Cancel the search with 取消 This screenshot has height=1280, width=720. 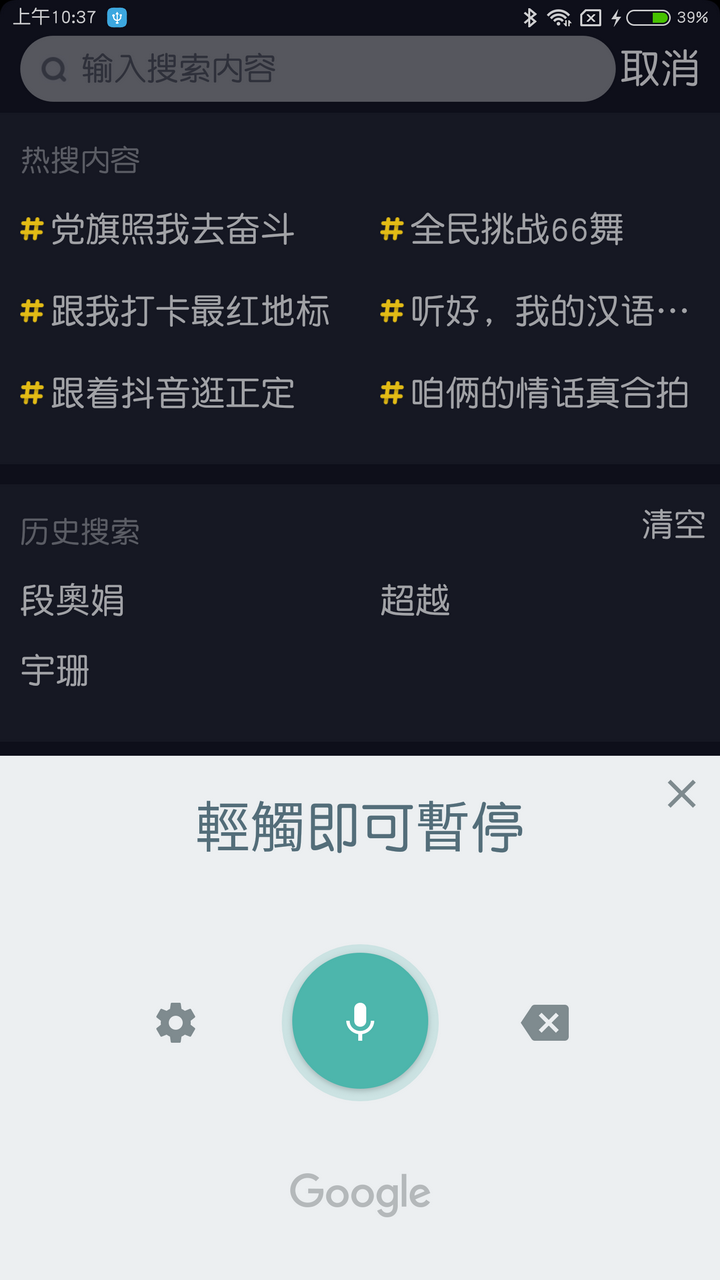click(660, 68)
